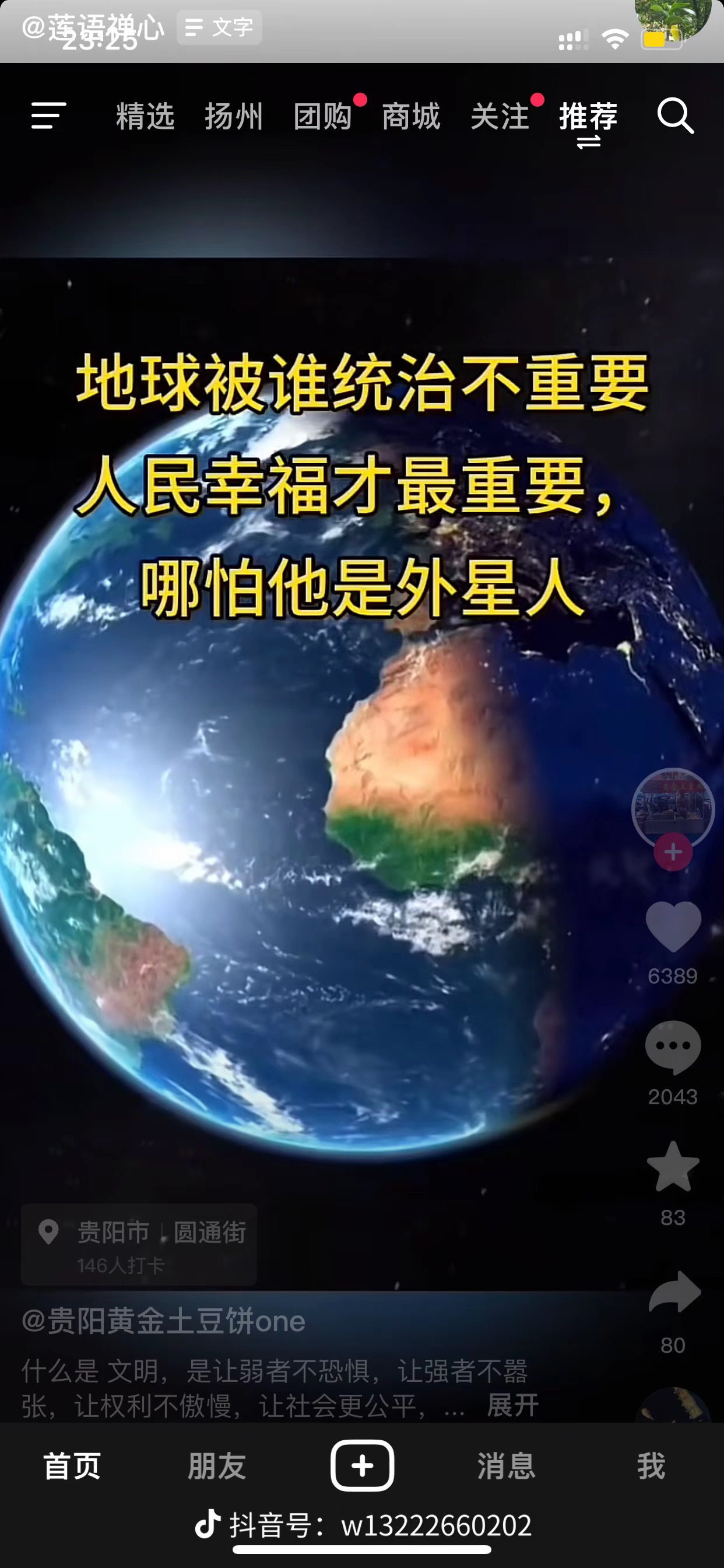This screenshot has height=1568, width=724.
Task: Open the 商城 tab
Action: [x=410, y=116]
